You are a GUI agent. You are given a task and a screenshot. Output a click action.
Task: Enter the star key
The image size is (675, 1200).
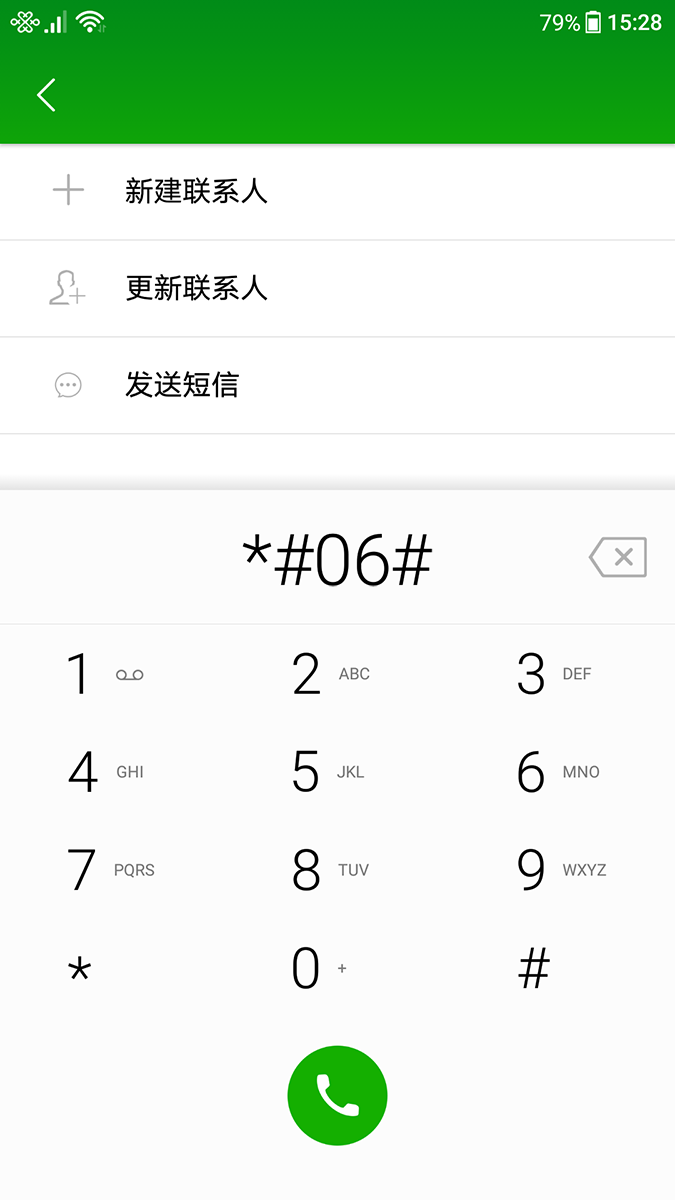click(112, 968)
